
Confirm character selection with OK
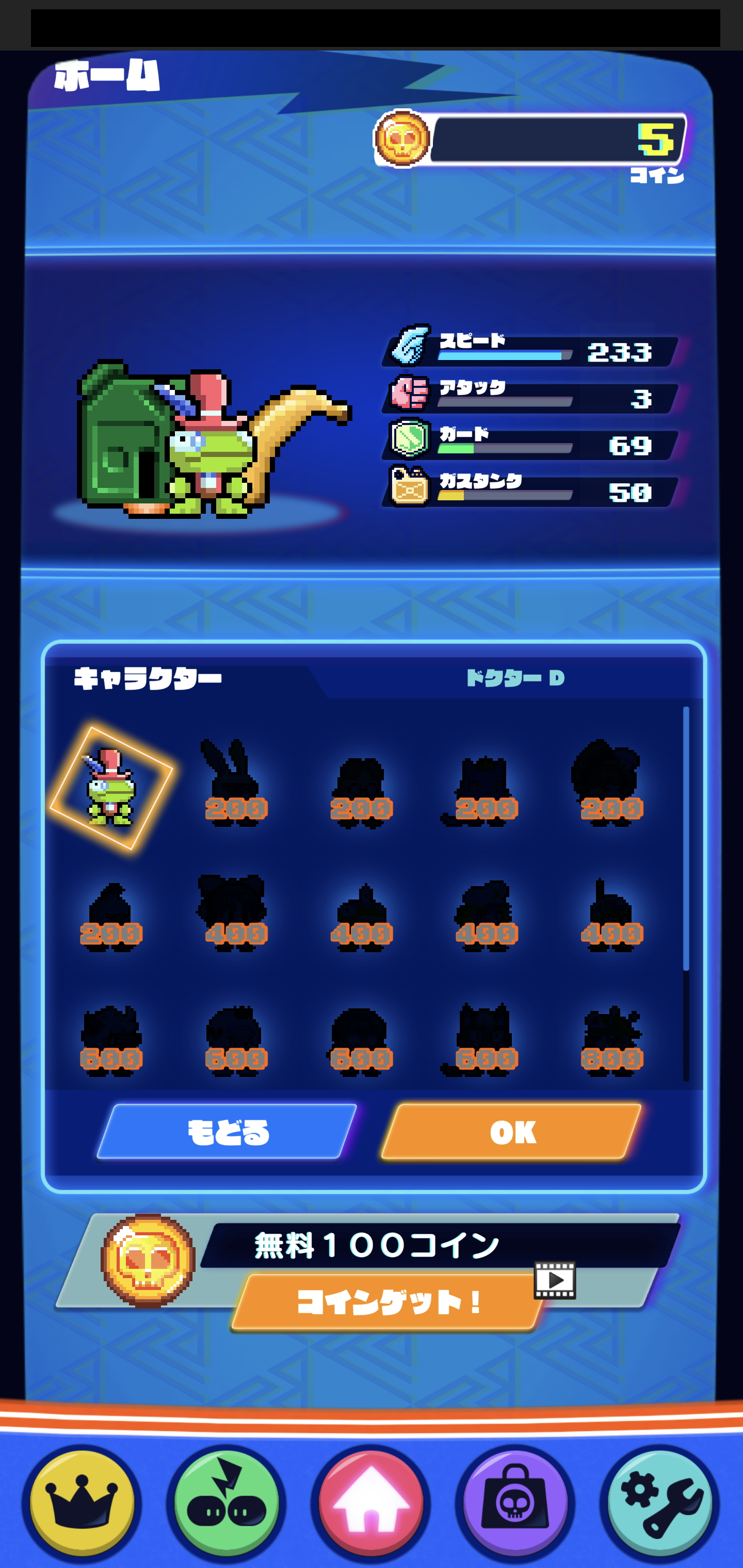click(x=511, y=1132)
